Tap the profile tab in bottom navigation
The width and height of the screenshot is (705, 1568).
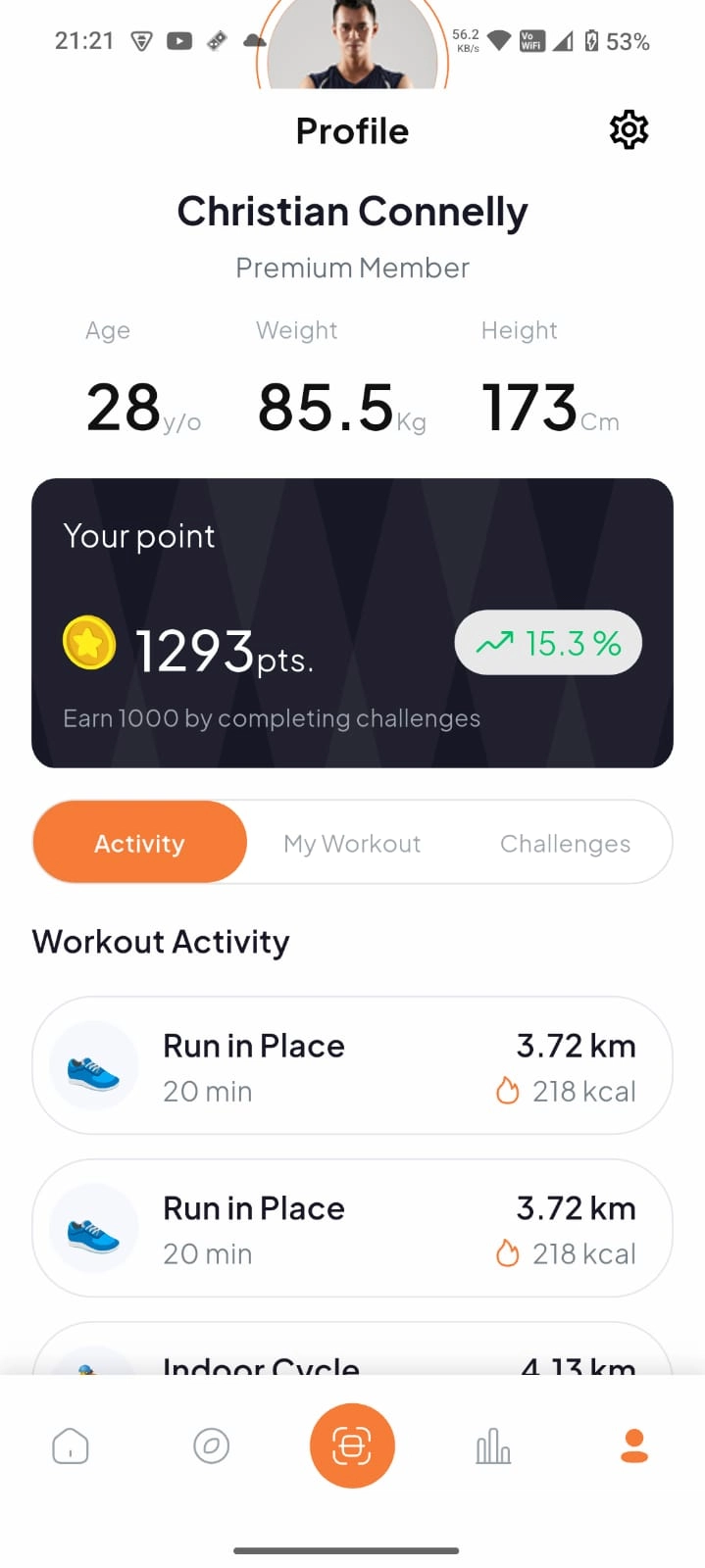pyautogui.click(x=634, y=1445)
